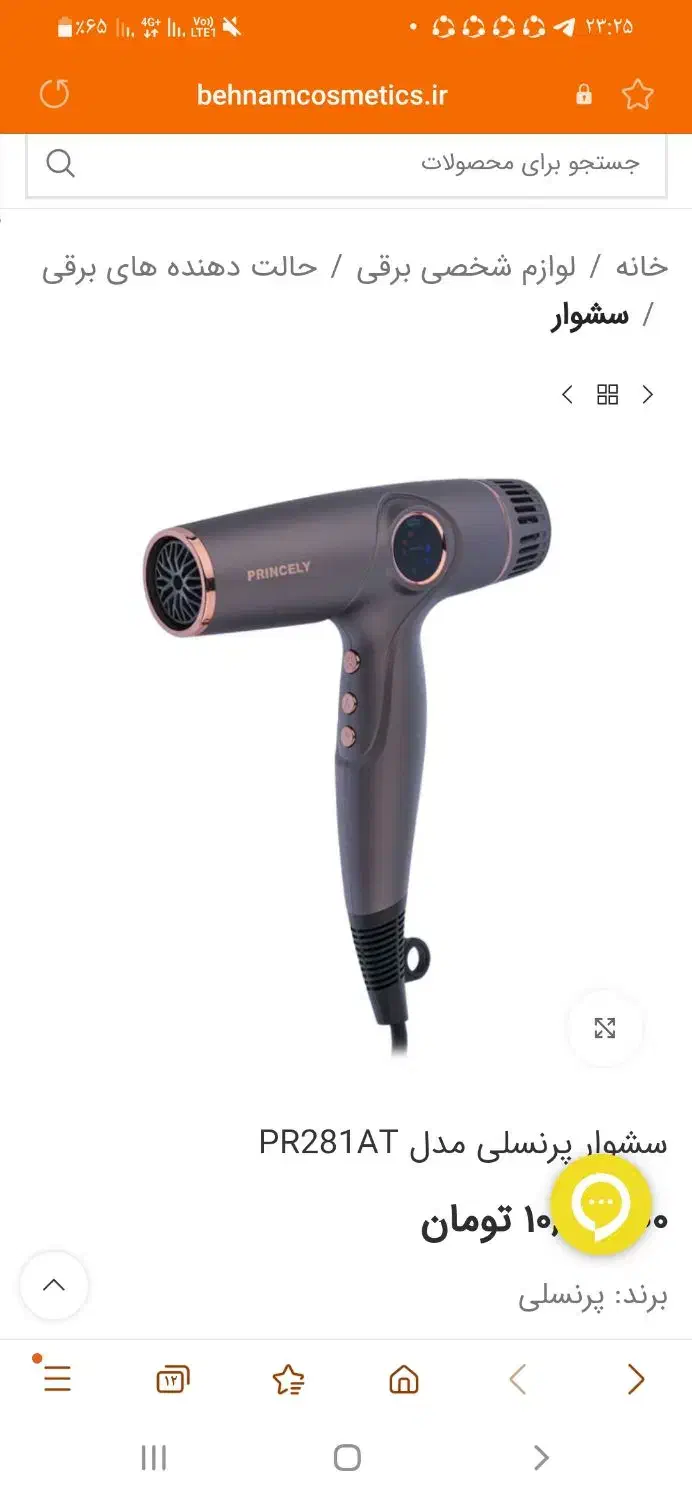692x1500 pixels.
Task: Open the browser bookmarks list
Action: click(x=288, y=1380)
